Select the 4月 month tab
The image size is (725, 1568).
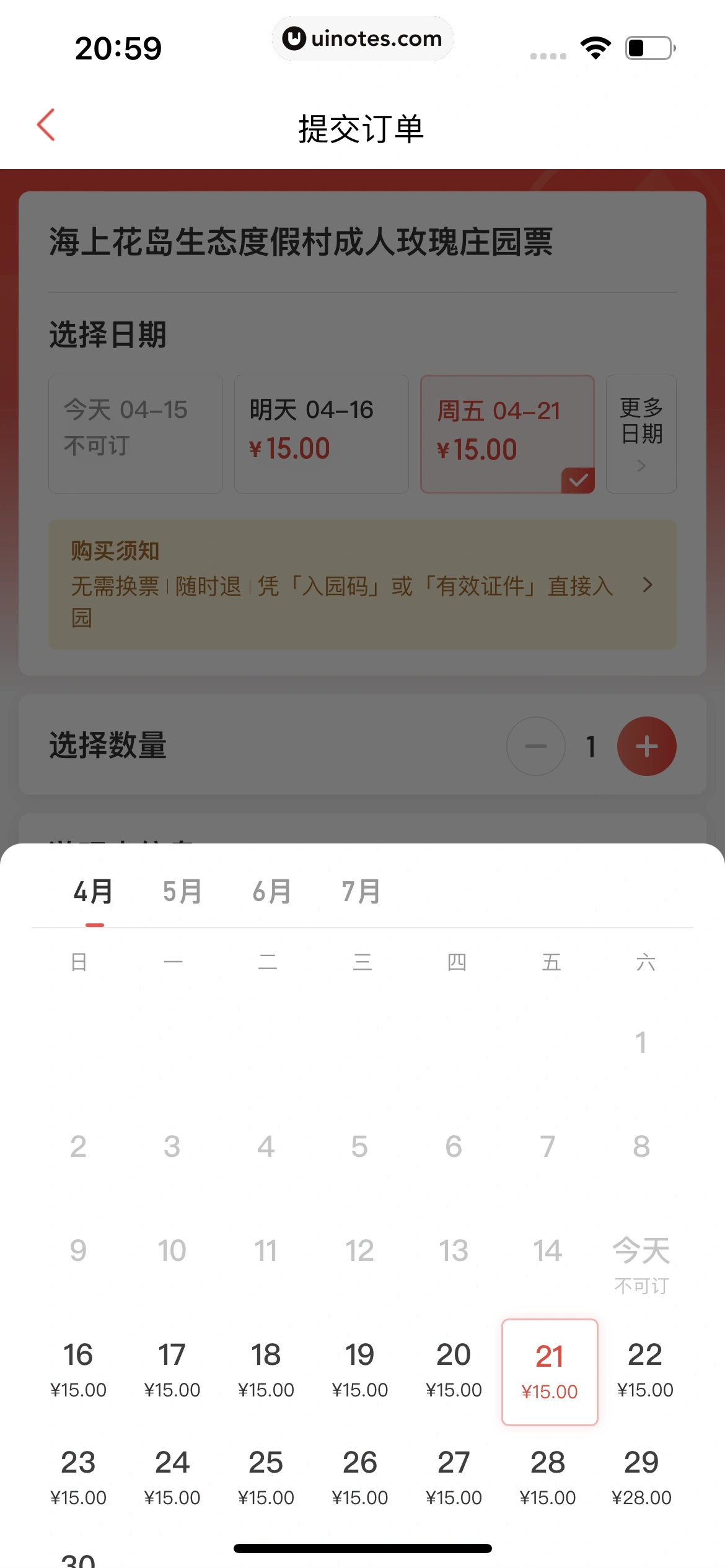click(x=94, y=892)
